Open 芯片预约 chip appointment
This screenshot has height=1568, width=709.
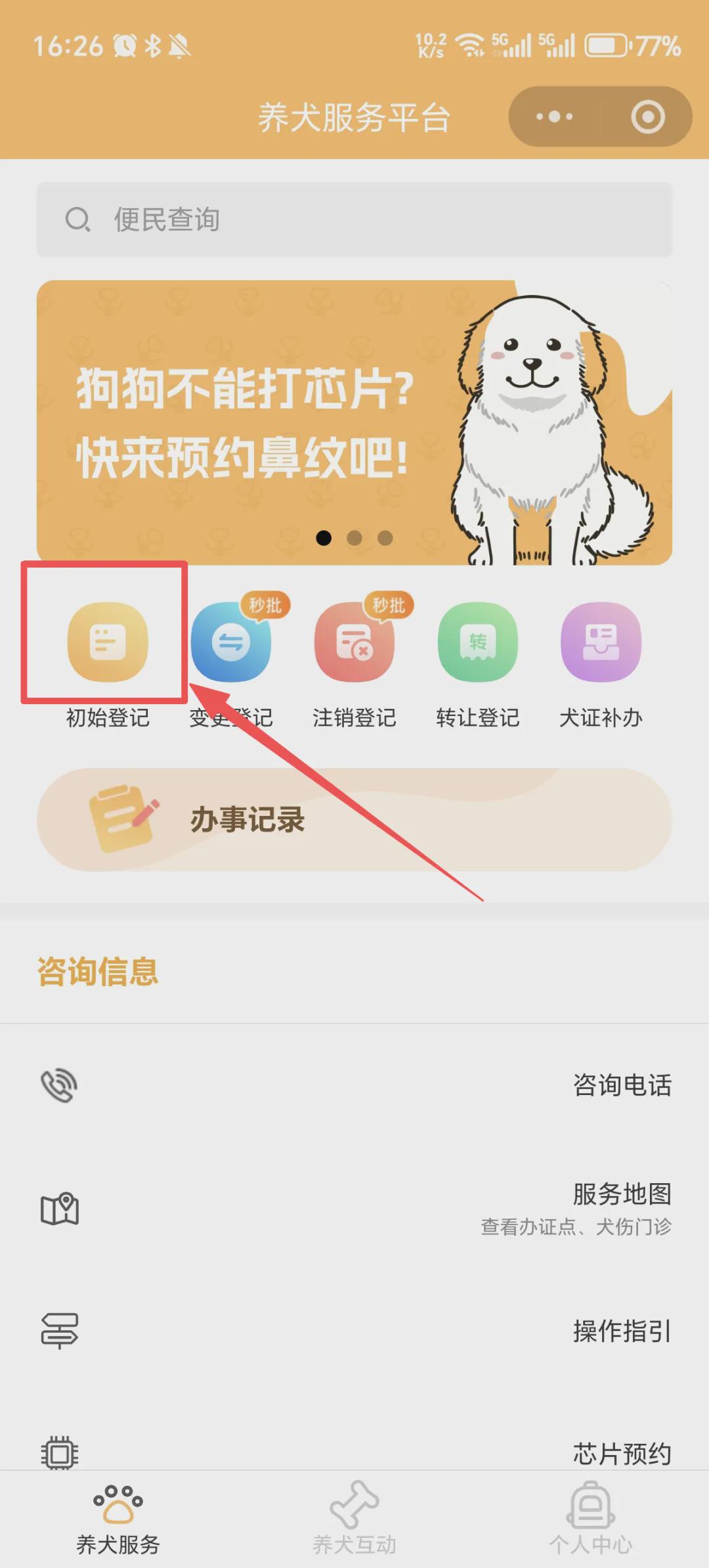[354, 1452]
